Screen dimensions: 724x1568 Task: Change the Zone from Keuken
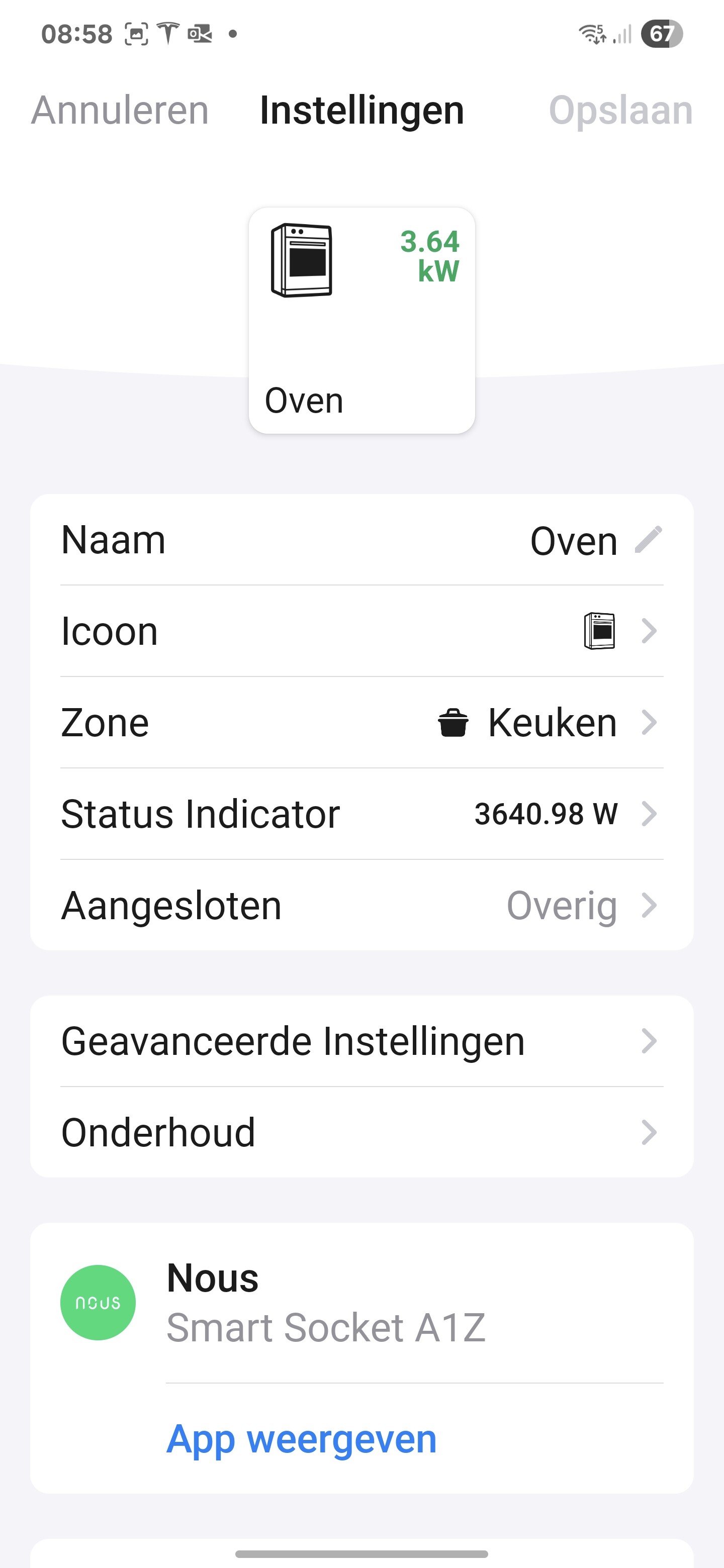click(x=361, y=723)
